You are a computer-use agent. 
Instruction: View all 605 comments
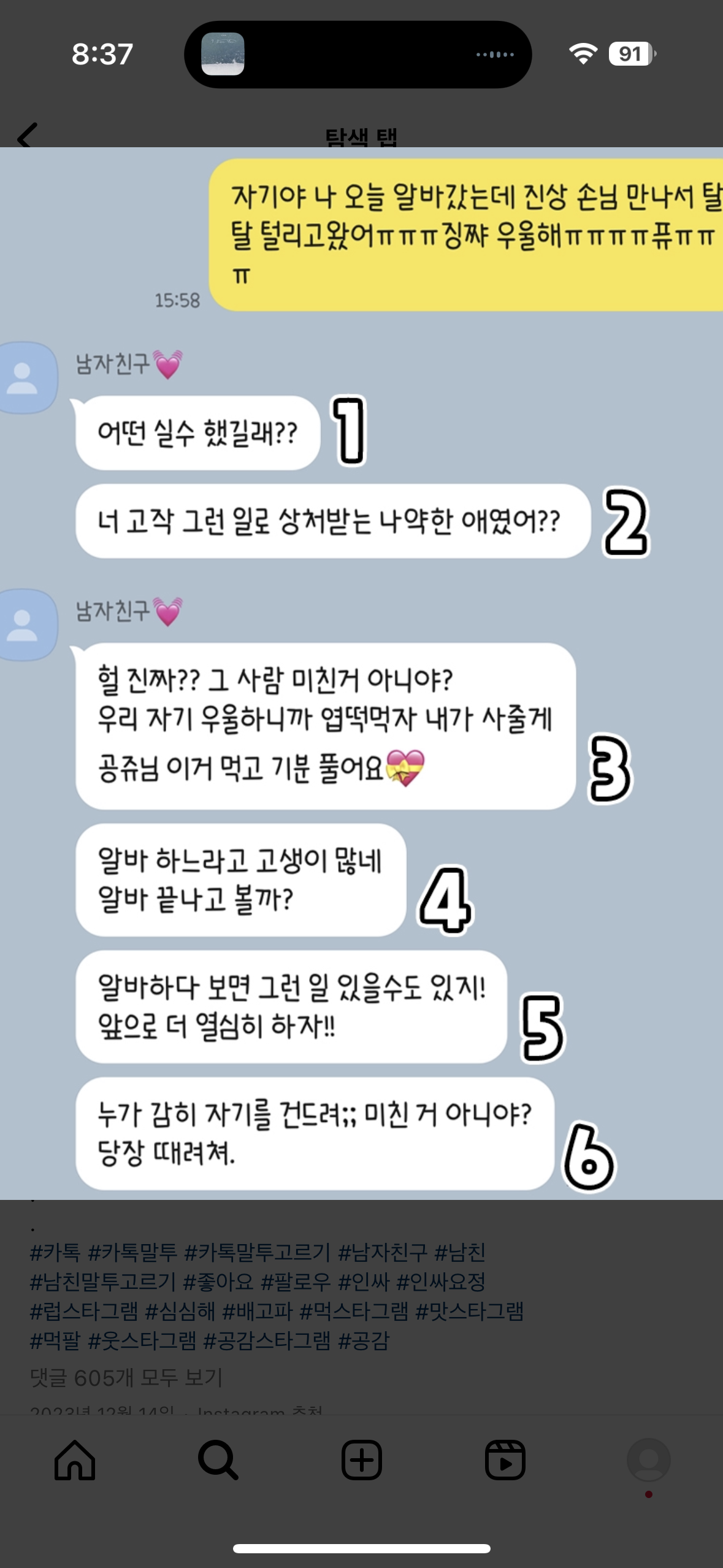(126, 1378)
